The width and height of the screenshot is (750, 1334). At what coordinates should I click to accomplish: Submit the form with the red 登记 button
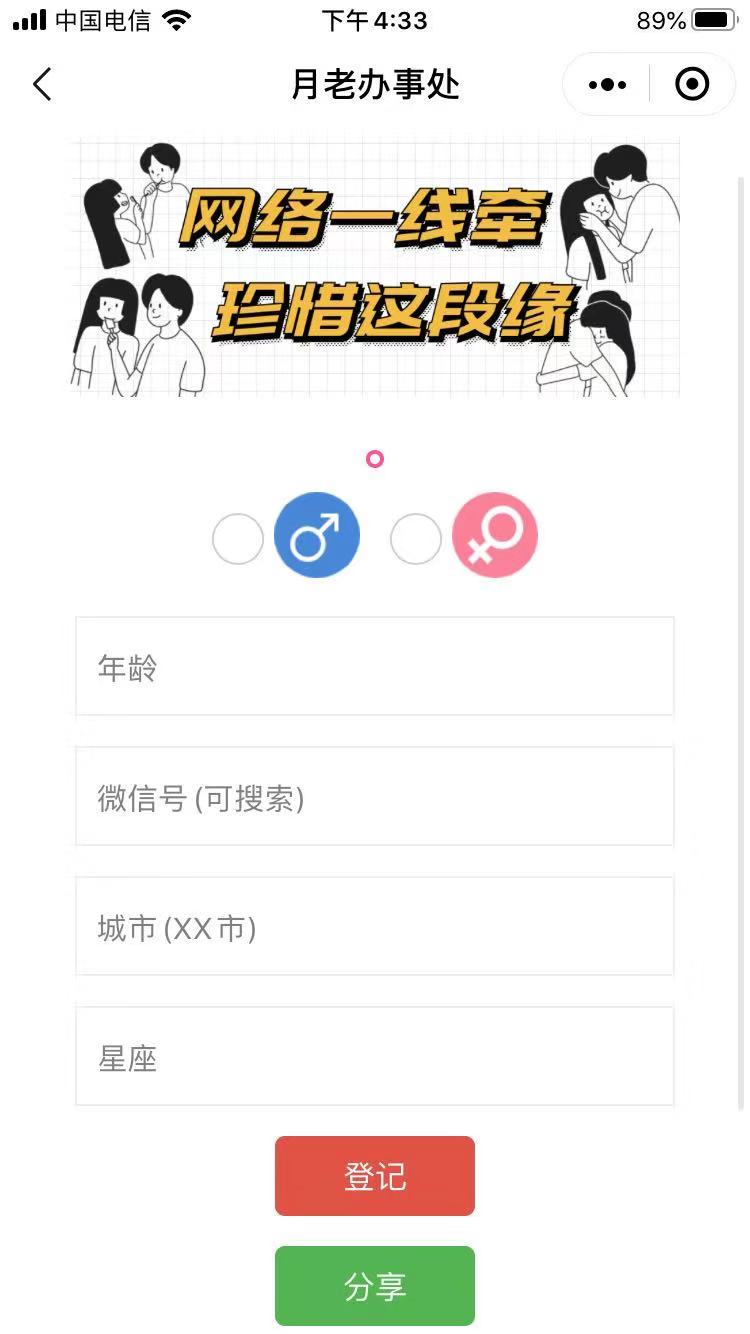click(x=374, y=1176)
